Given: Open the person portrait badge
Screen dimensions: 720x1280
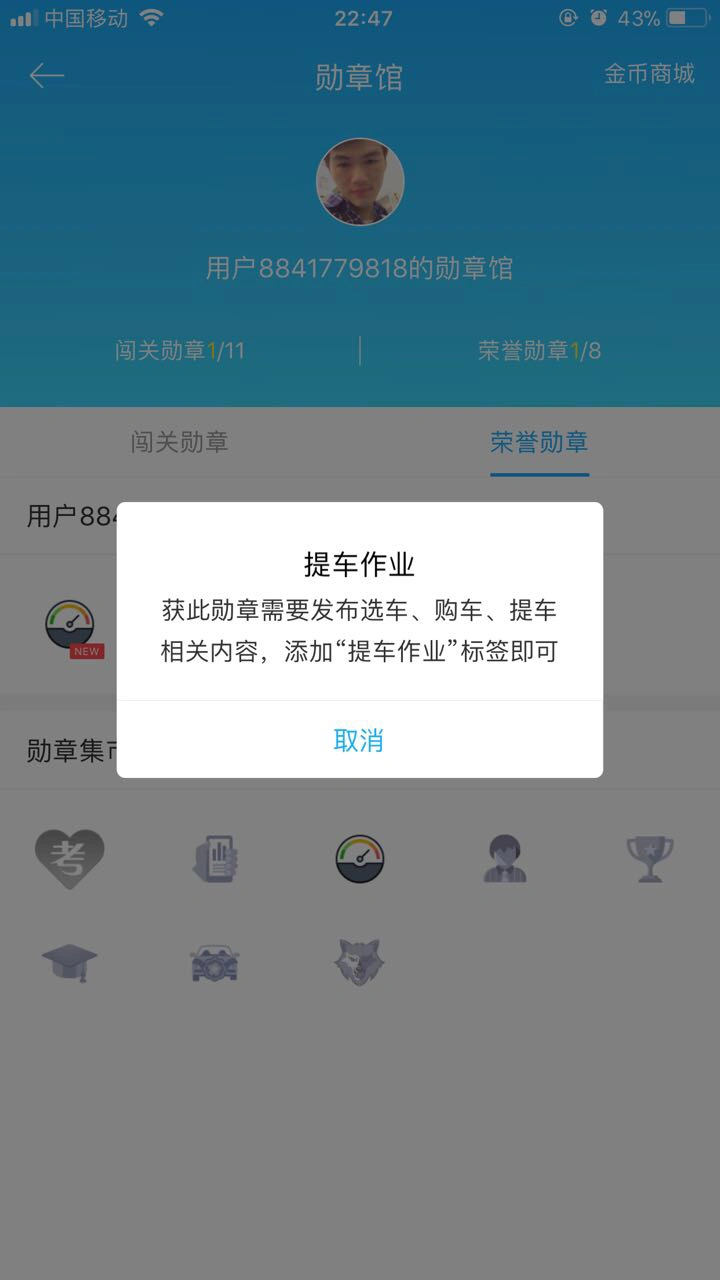Looking at the screenshot, I should (x=505, y=858).
